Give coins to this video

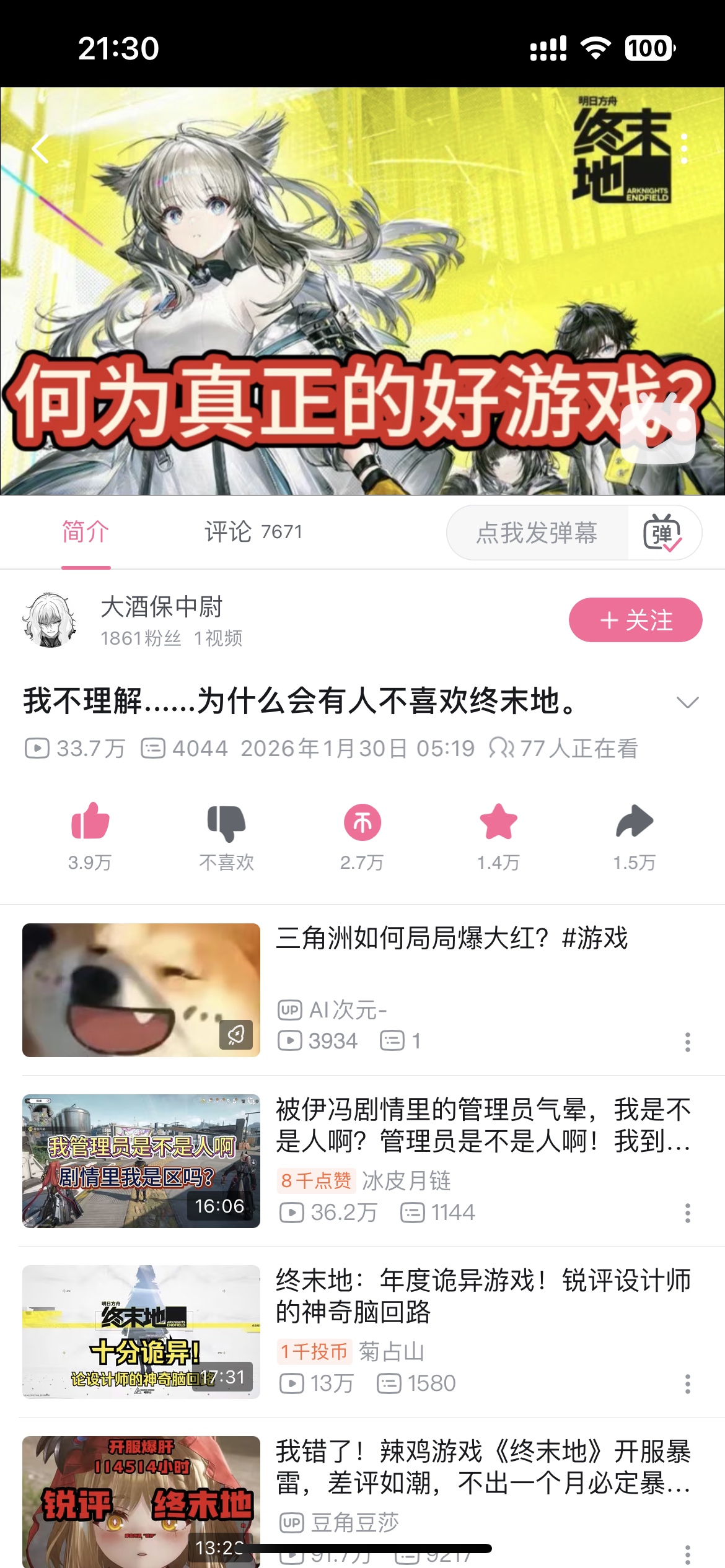click(362, 822)
